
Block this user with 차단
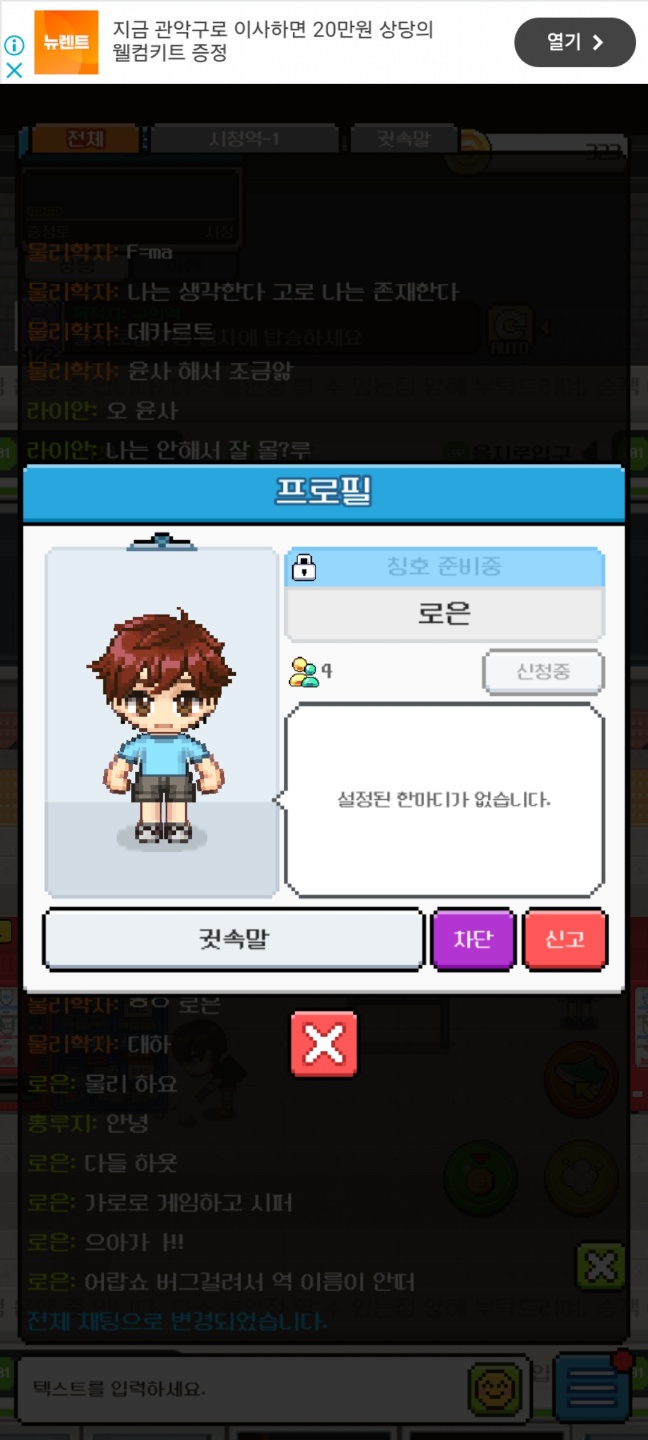pos(473,939)
